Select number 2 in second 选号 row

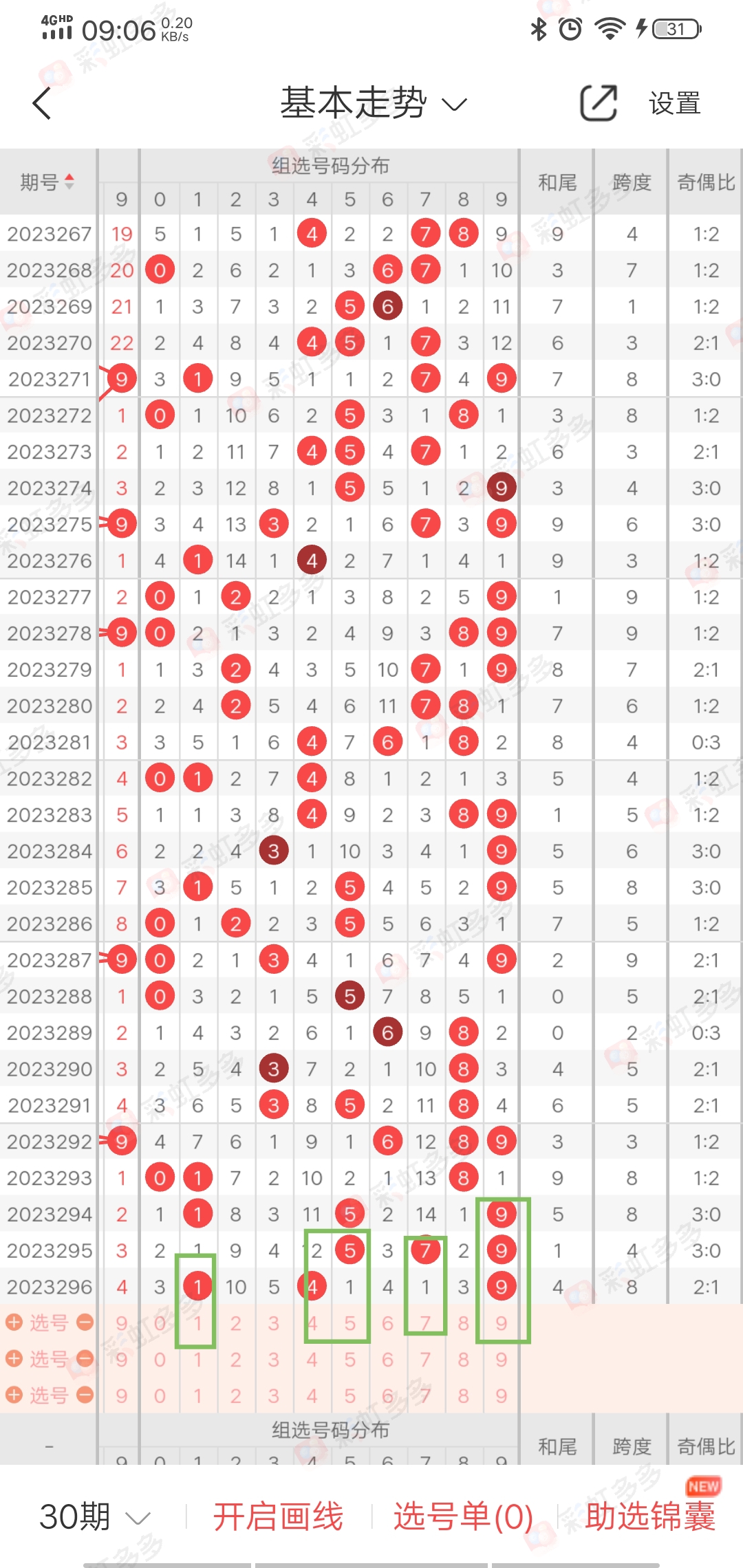pyautogui.click(x=235, y=1360)
